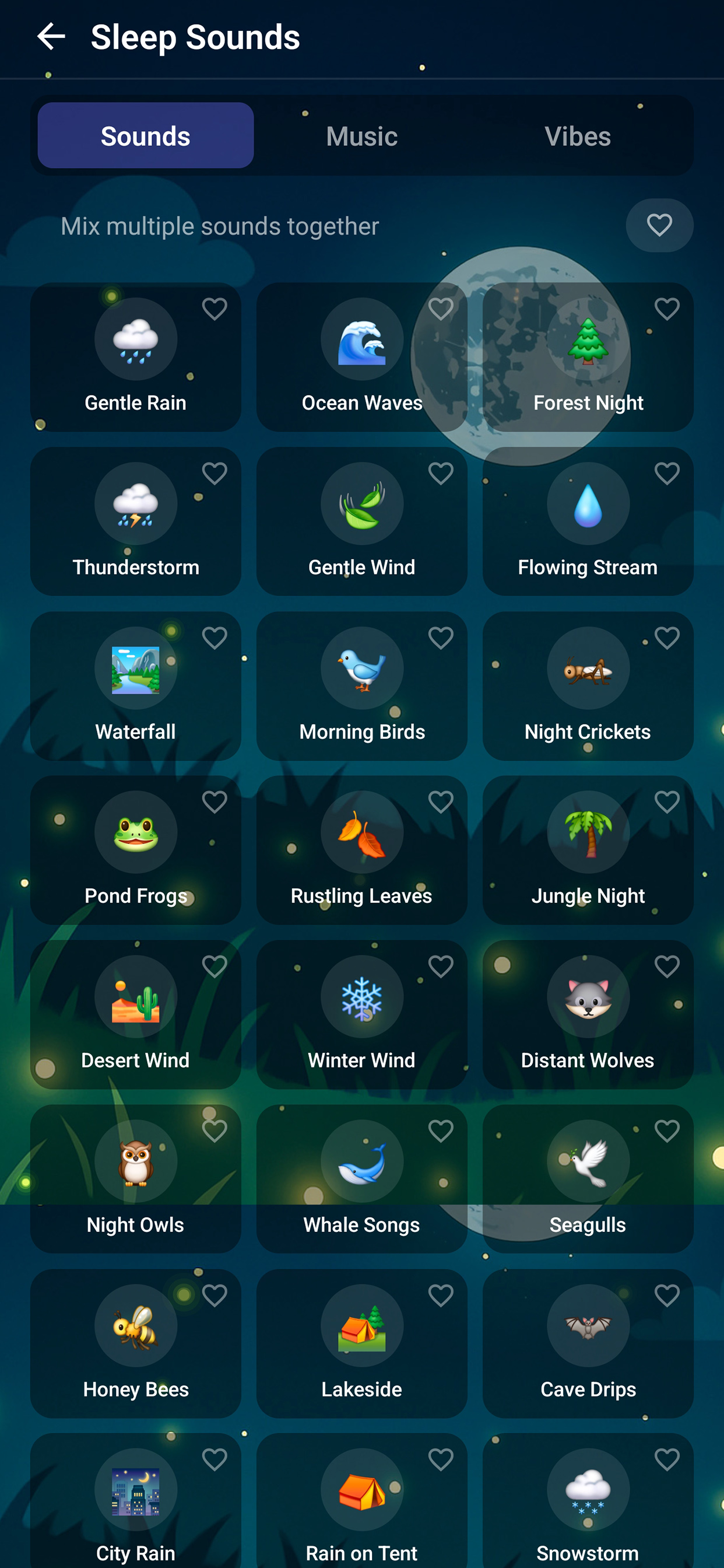Image resolution: width=724 pixels, height=1568 pixels.
Task: Choose the Waterfall sound
Action: tap(136, 685)
